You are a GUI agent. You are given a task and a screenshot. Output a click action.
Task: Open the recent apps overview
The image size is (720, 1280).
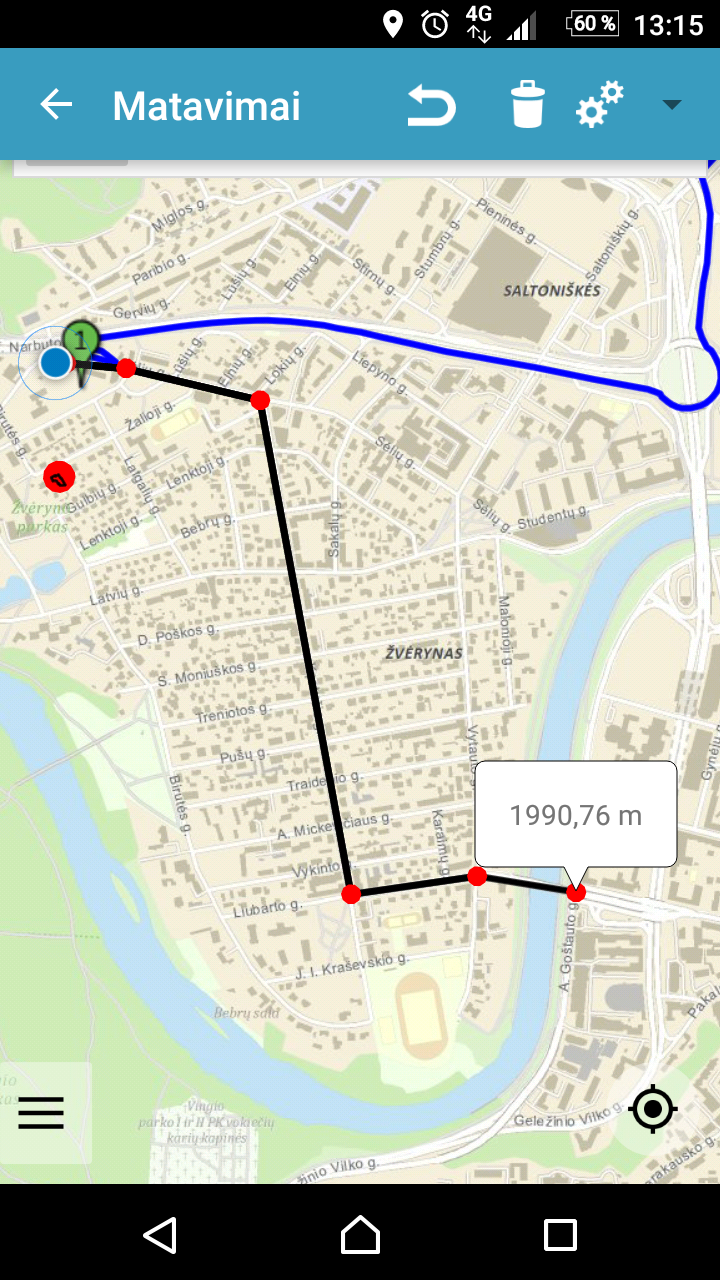tap(560, 1235)
